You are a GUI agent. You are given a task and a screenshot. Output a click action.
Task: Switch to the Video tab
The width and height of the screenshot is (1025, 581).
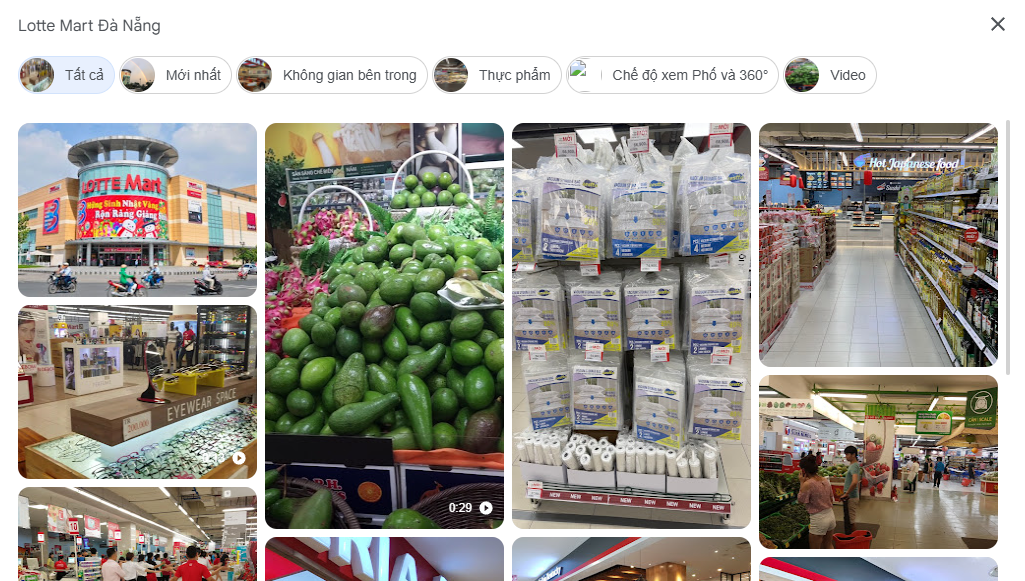[830, 75]
